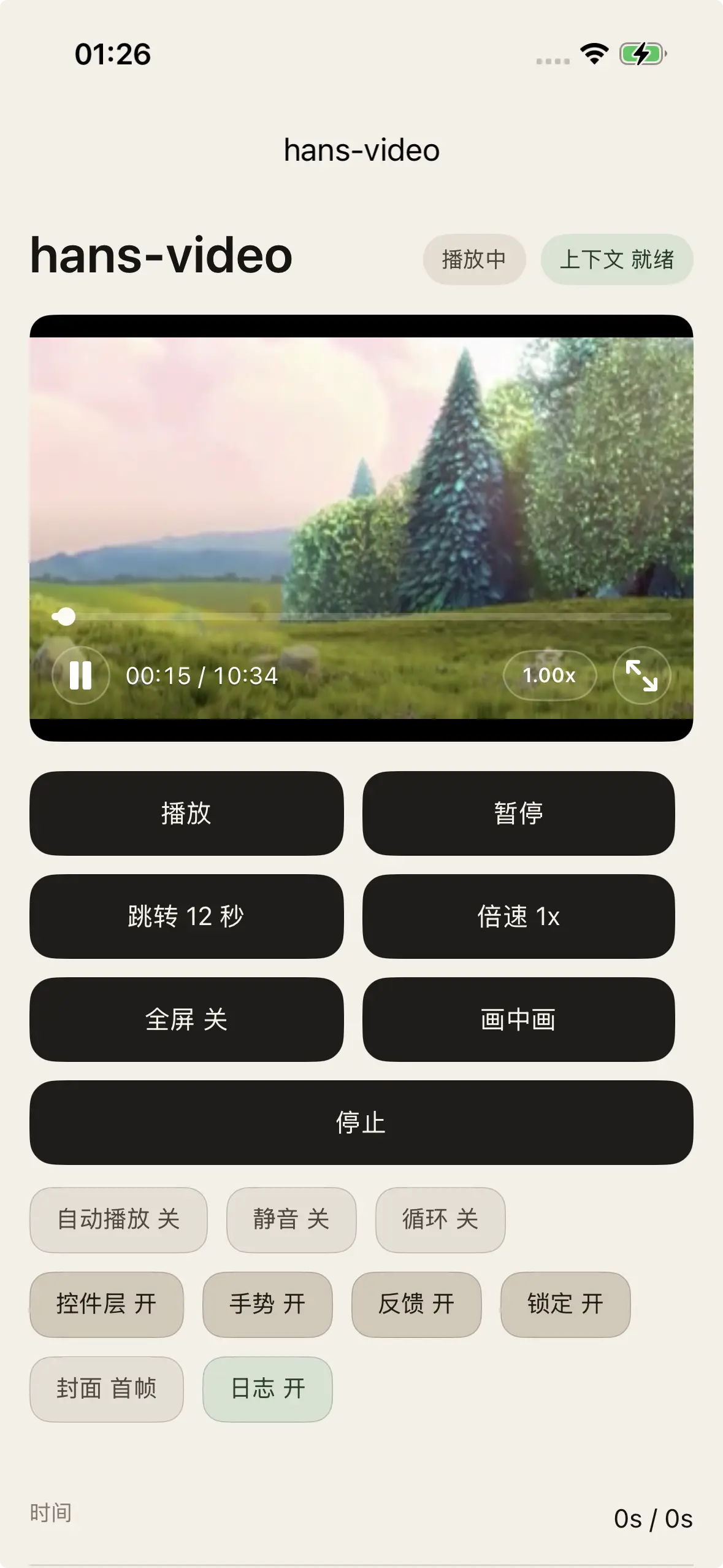Toggle the 反馈 开 chip
This screenshot has height=1568, width=723.
pos(416,1304)
